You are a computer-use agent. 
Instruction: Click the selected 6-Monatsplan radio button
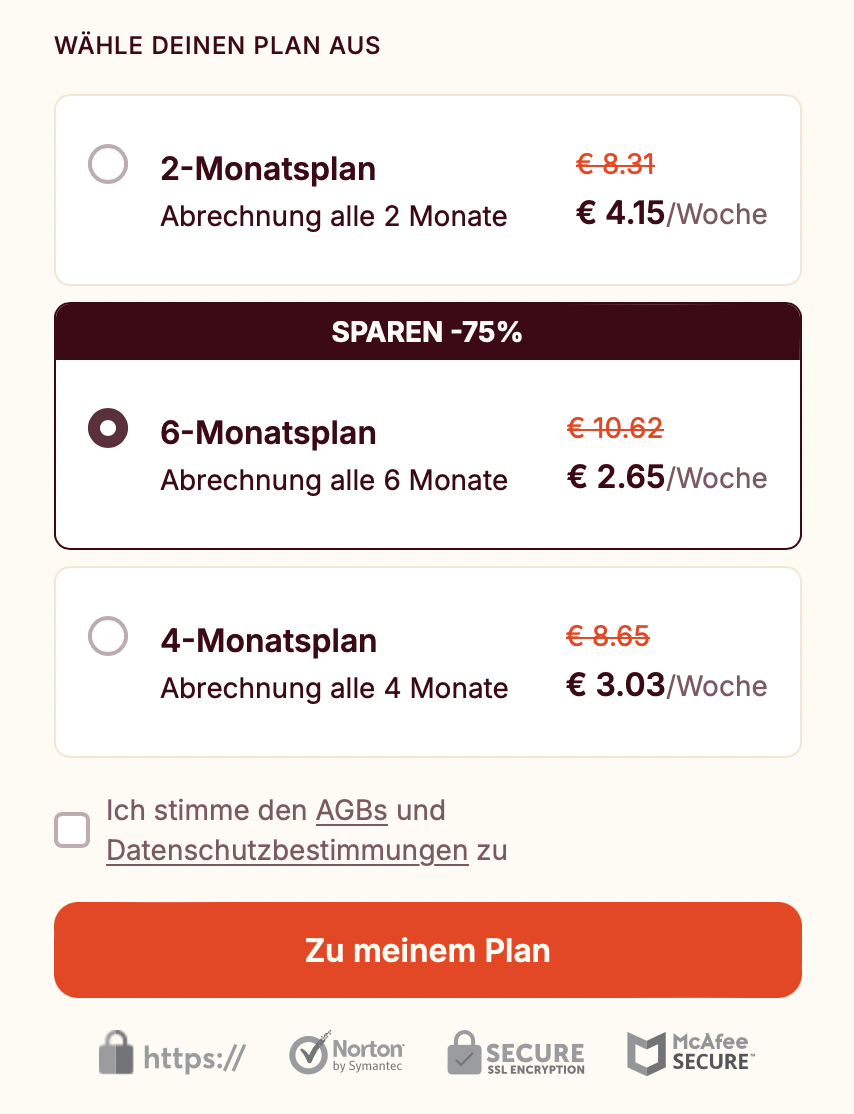pyautogui.click(x=108, y=428)
